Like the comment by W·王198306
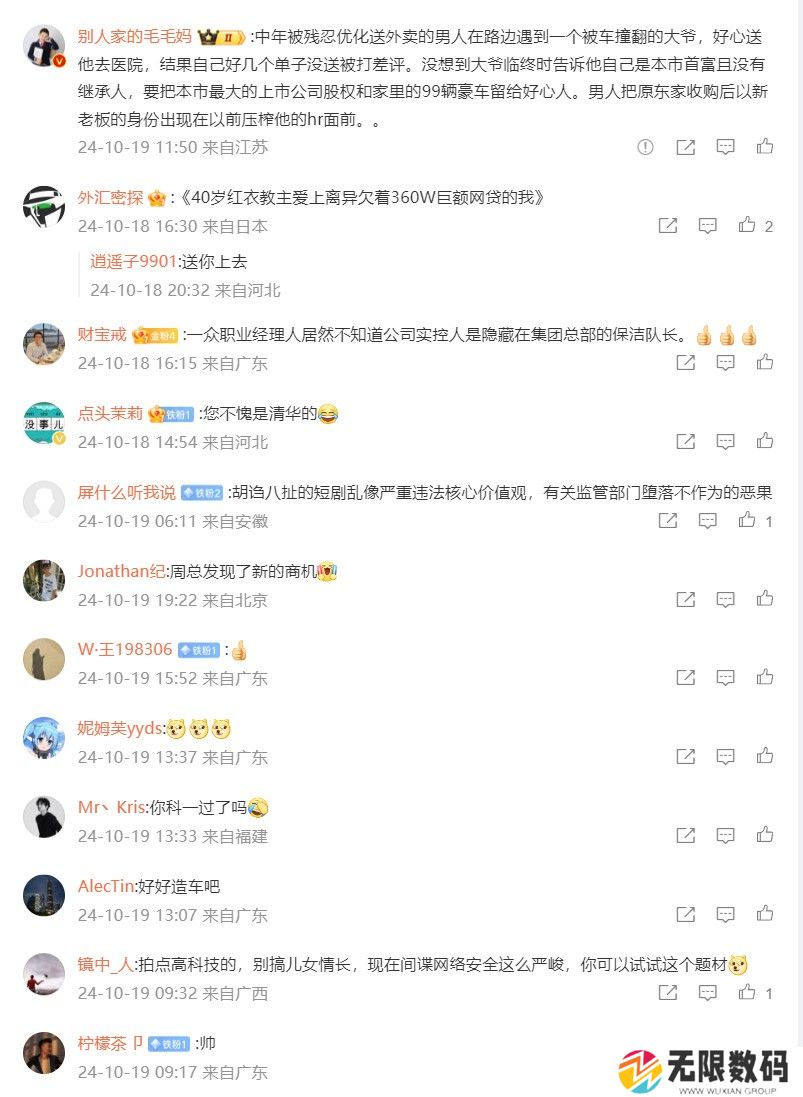The width and height of the screenshot is (803, 1097). pos(765,677)
